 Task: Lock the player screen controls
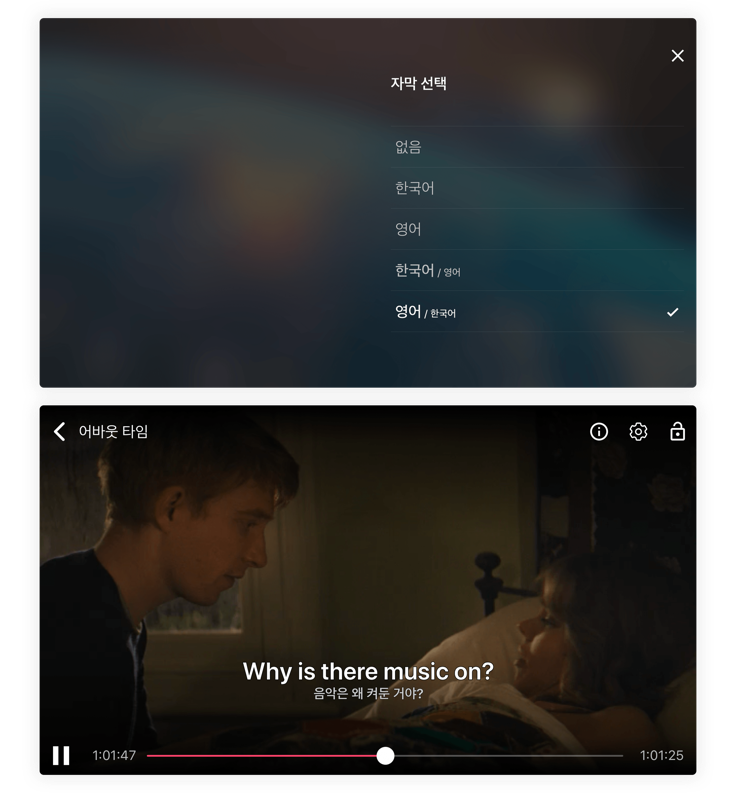677,431
